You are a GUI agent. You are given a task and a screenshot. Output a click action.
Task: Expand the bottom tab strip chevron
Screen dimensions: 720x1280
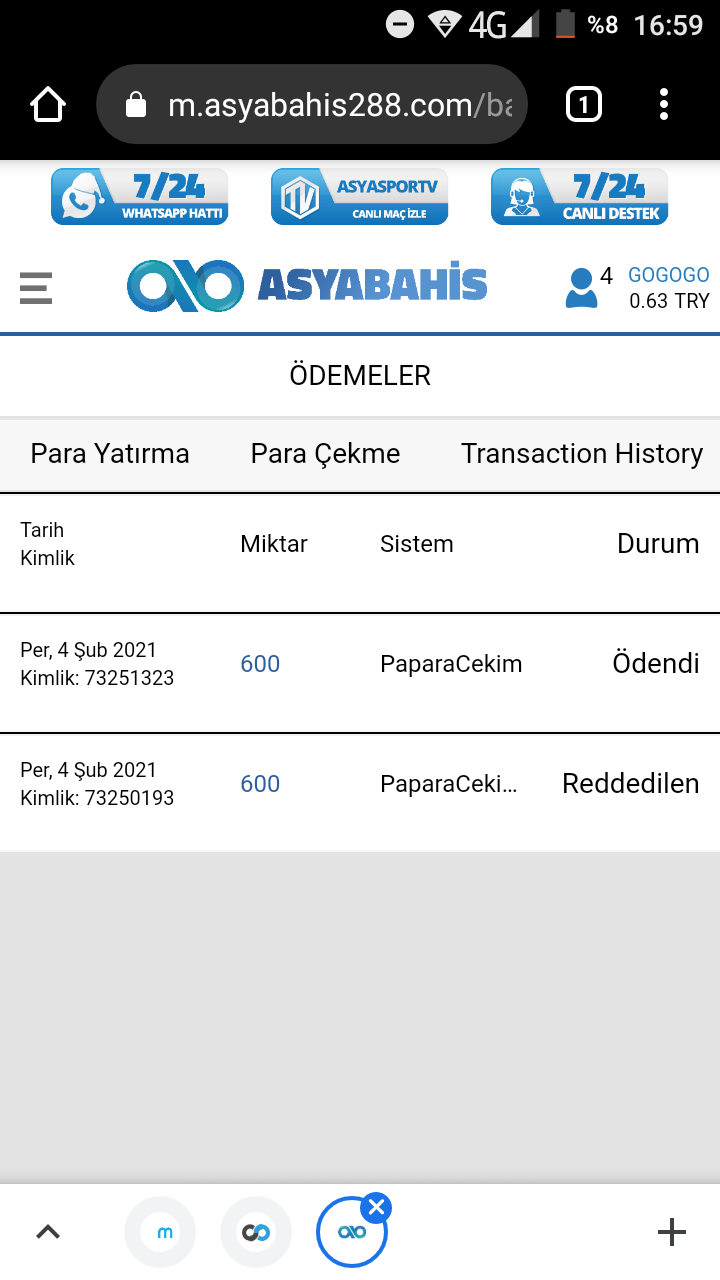[x=48, y=1232]
